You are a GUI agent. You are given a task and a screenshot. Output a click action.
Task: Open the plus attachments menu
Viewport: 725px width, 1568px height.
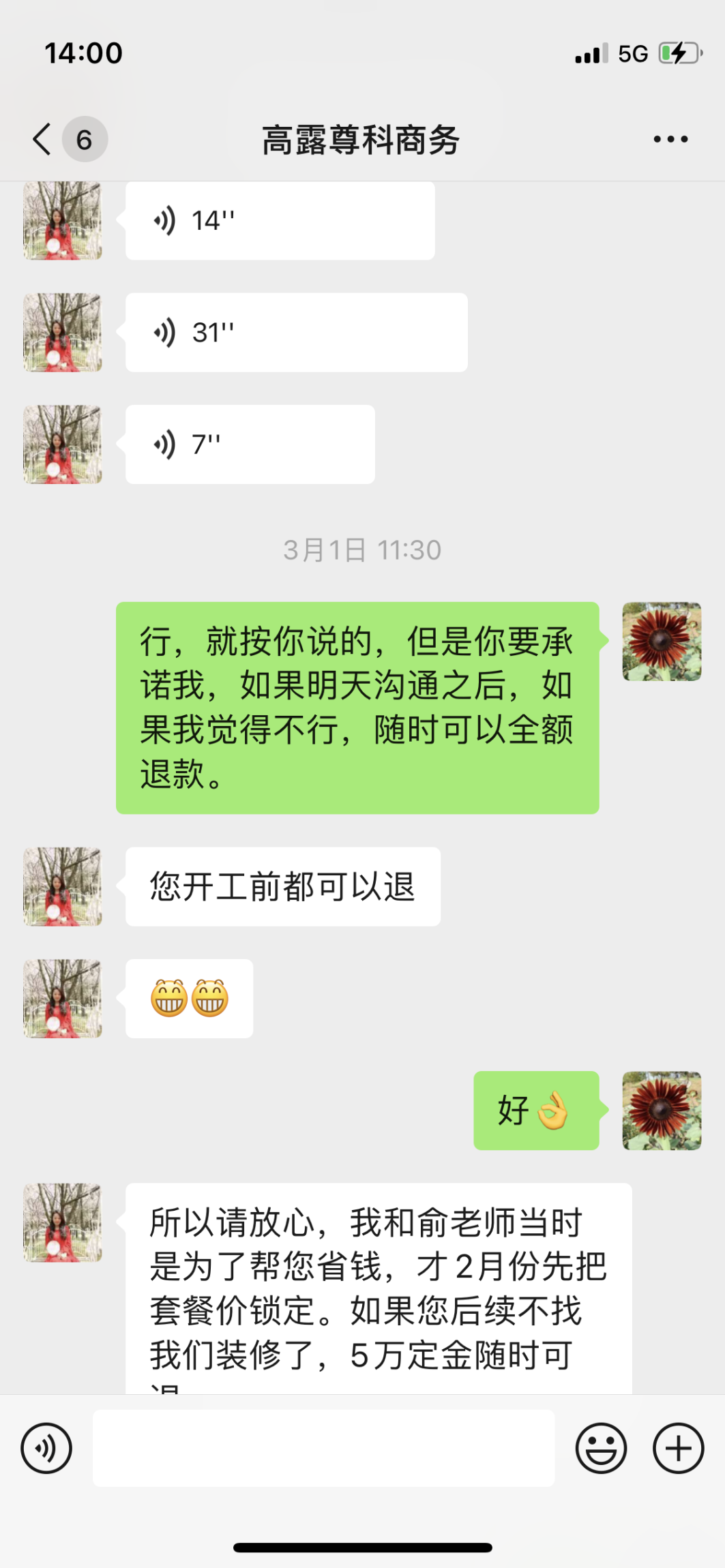[x=678, y=1448]
